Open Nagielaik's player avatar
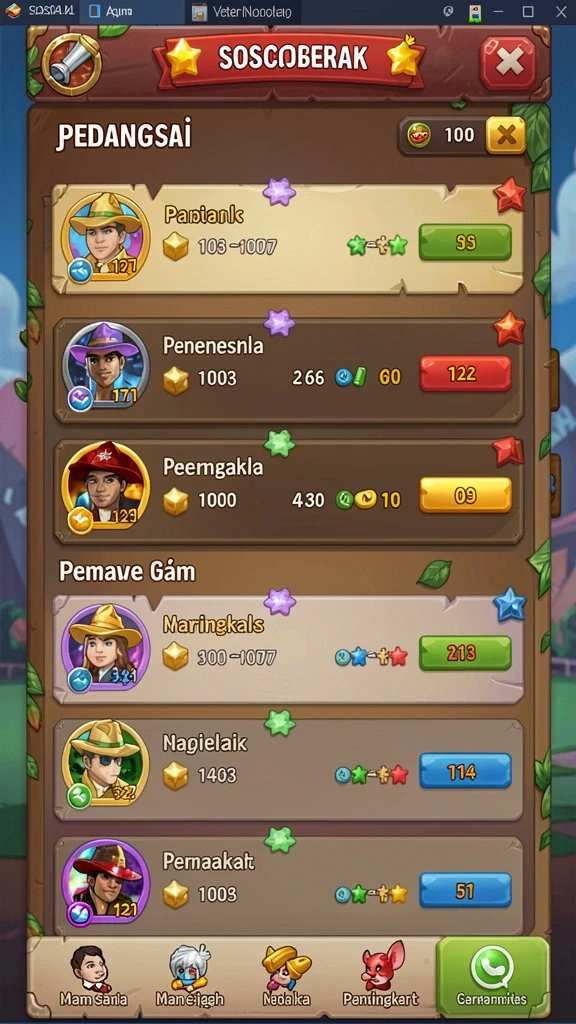Screen dimensions: 576x1024 click(x=105, y=763)
